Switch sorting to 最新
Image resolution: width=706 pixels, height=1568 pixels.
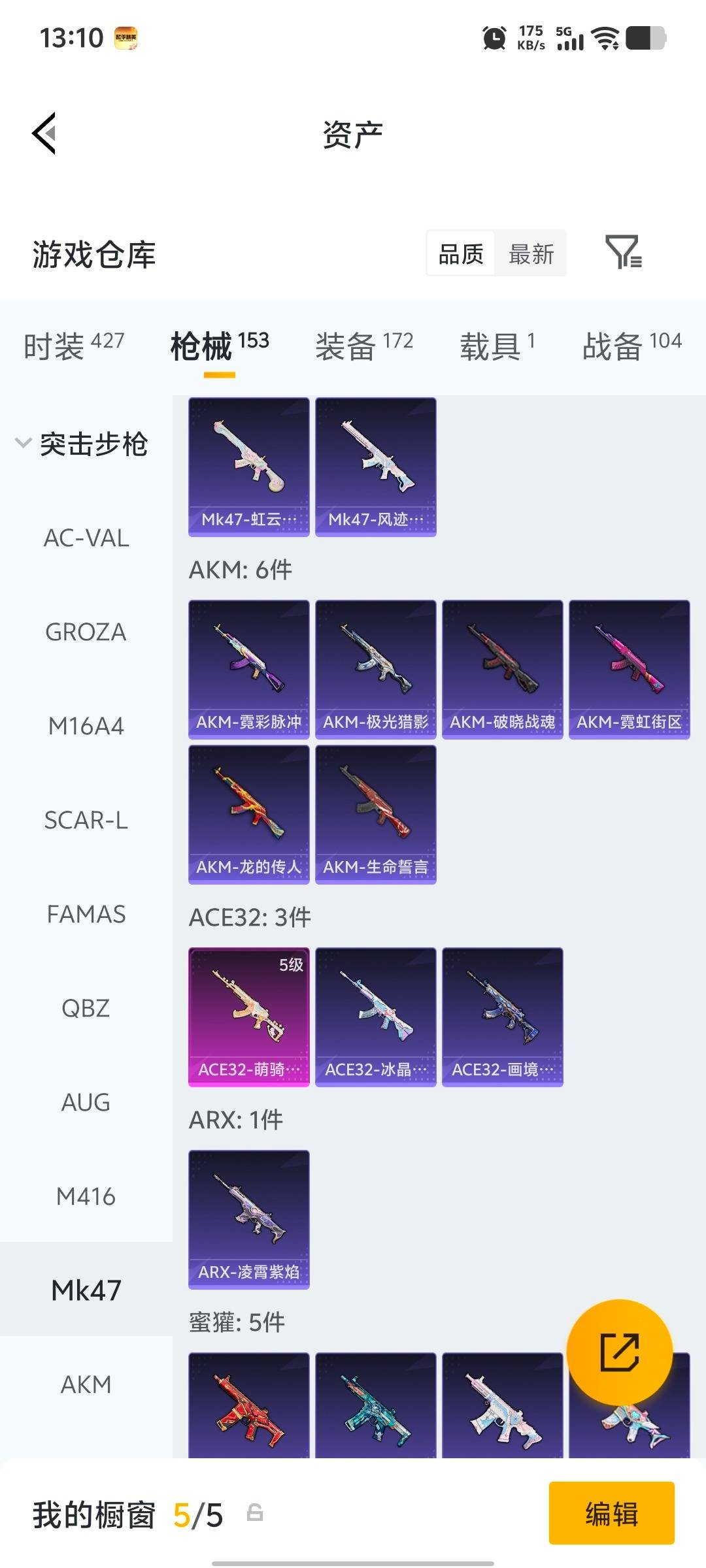[x=531, y=254]
